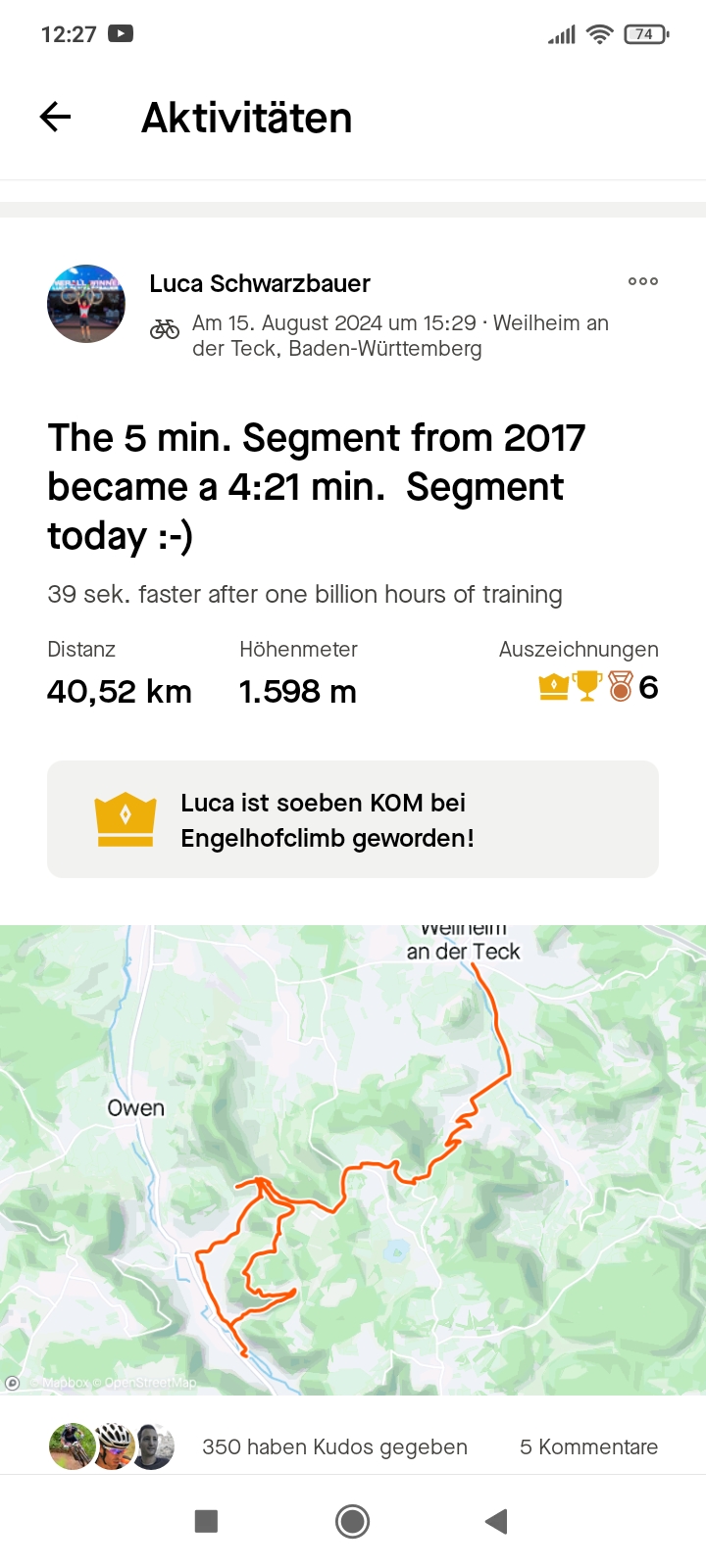Go back from the Aktivitäten screen
The height and width of the screenshot is (1568, 706).
tap(56, 118)
